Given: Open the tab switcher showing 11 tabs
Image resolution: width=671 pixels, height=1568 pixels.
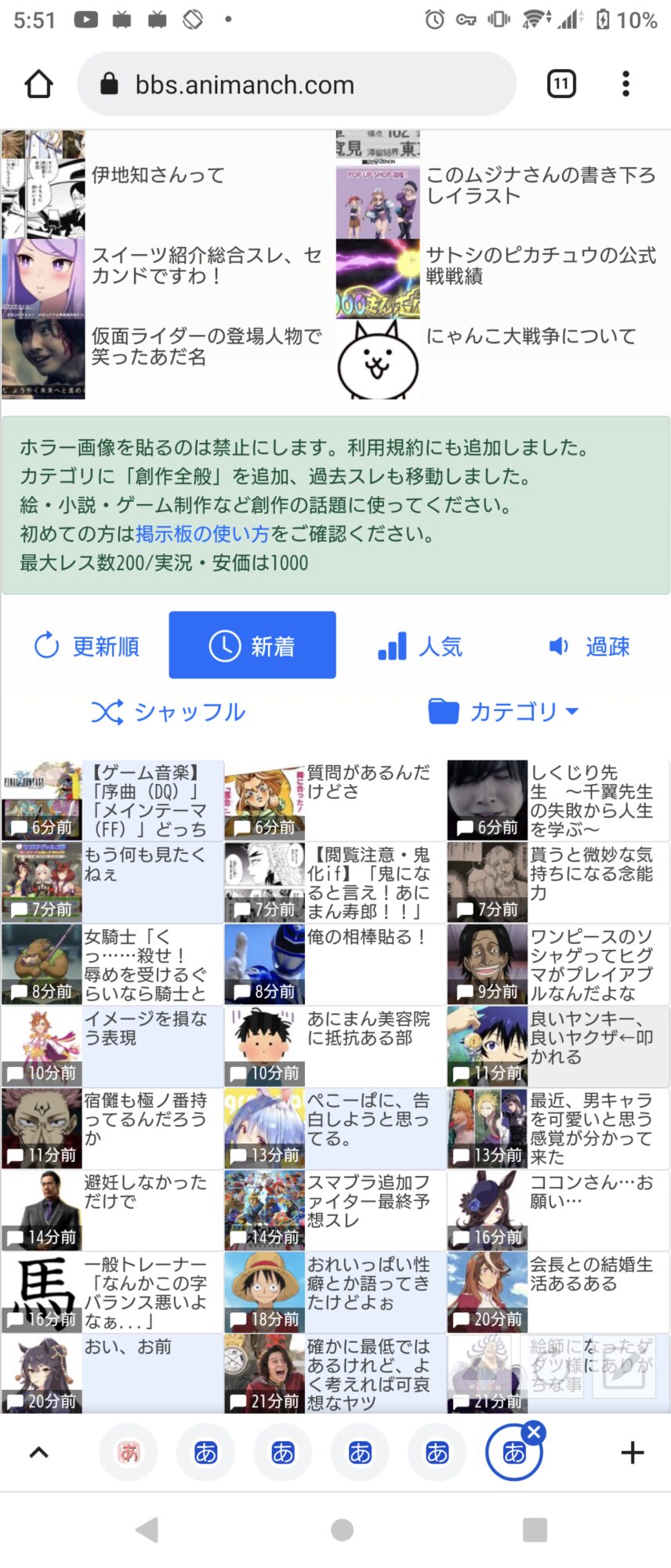Looking at the screenshot, I should pos(560,84).
